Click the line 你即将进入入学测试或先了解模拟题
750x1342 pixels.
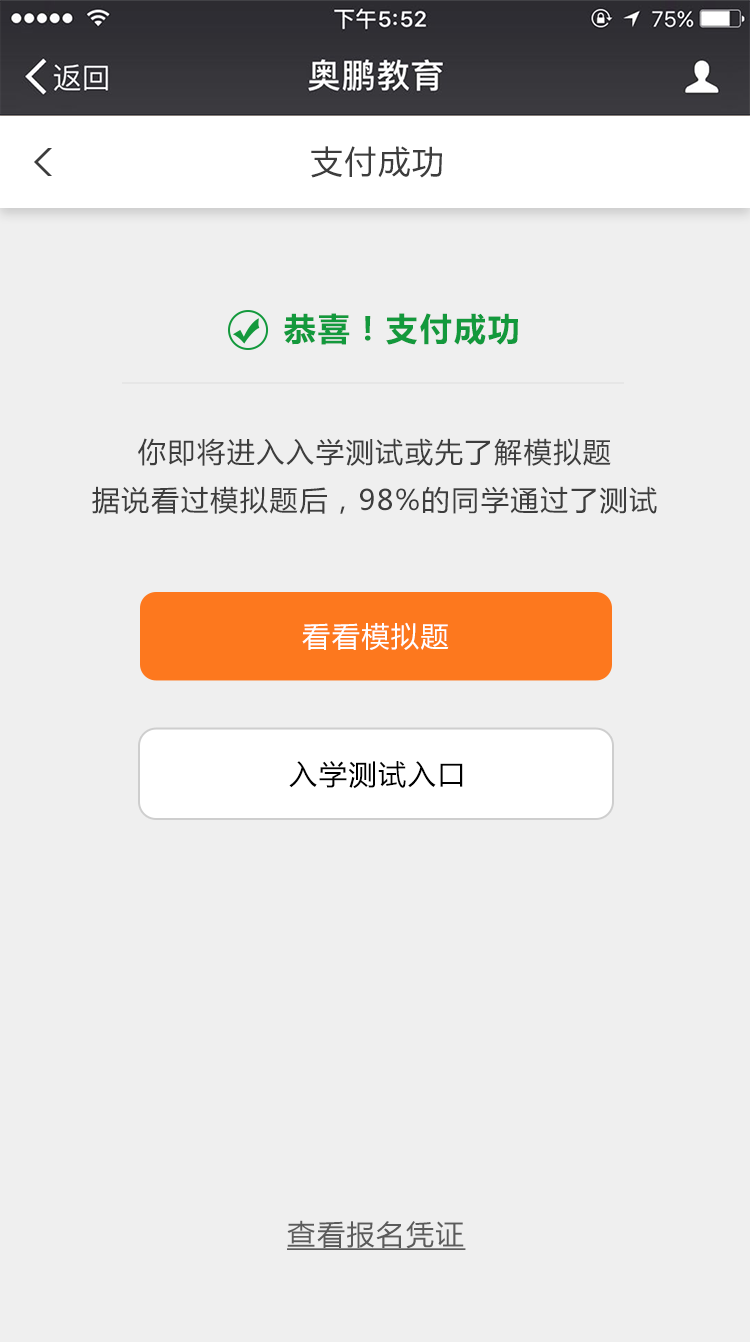click(375, 454)
